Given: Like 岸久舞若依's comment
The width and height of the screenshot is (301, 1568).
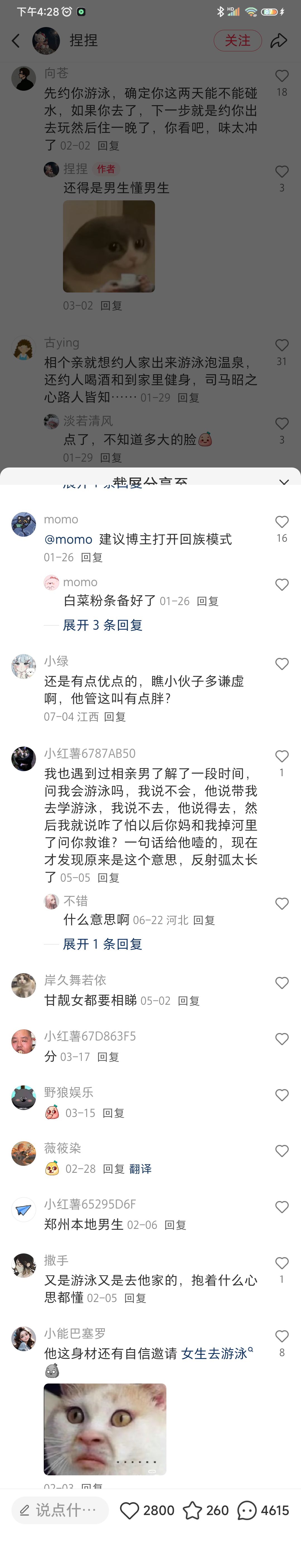Looking at the screenshot, I should point(281,983).
